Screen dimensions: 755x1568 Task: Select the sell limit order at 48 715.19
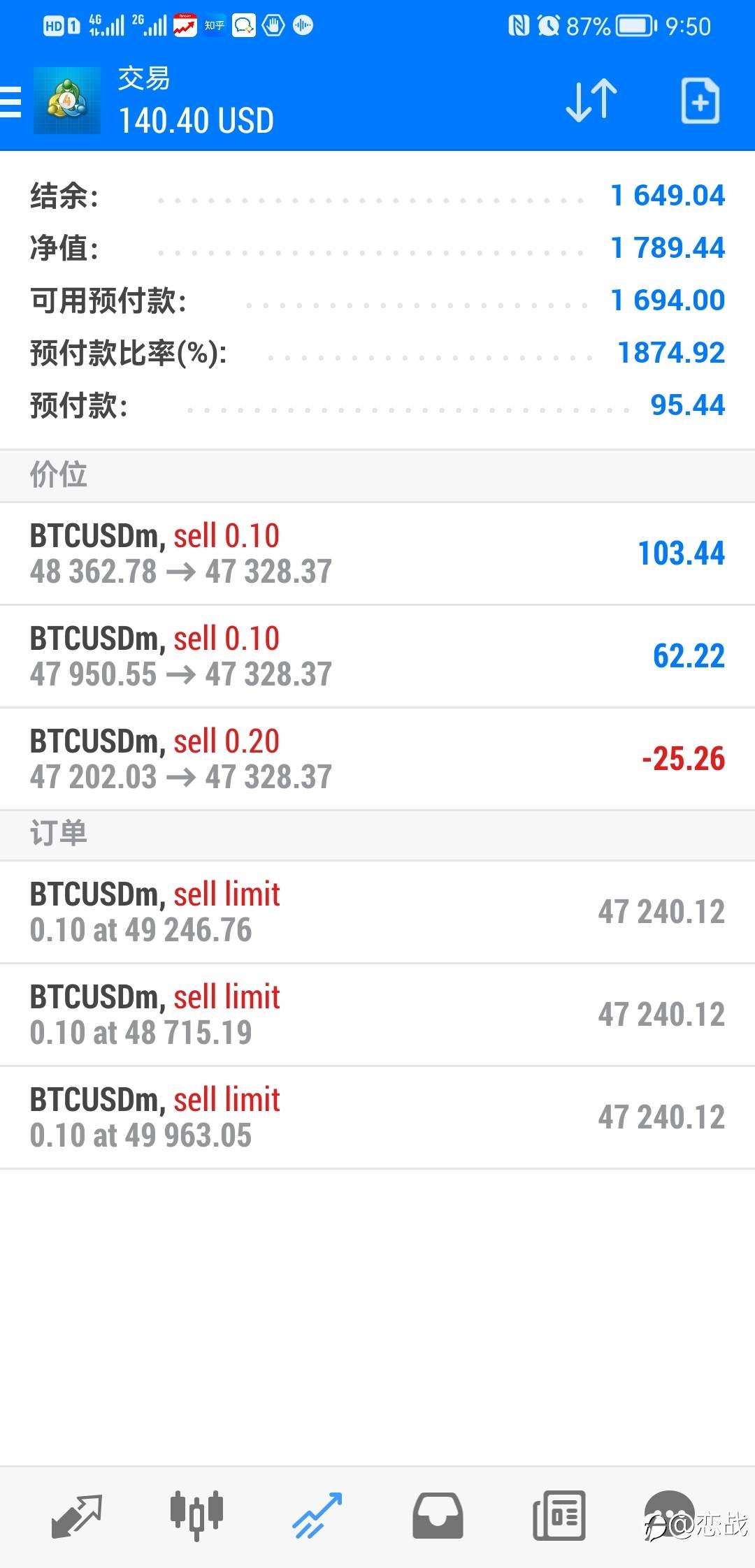tap(377, 1015)
